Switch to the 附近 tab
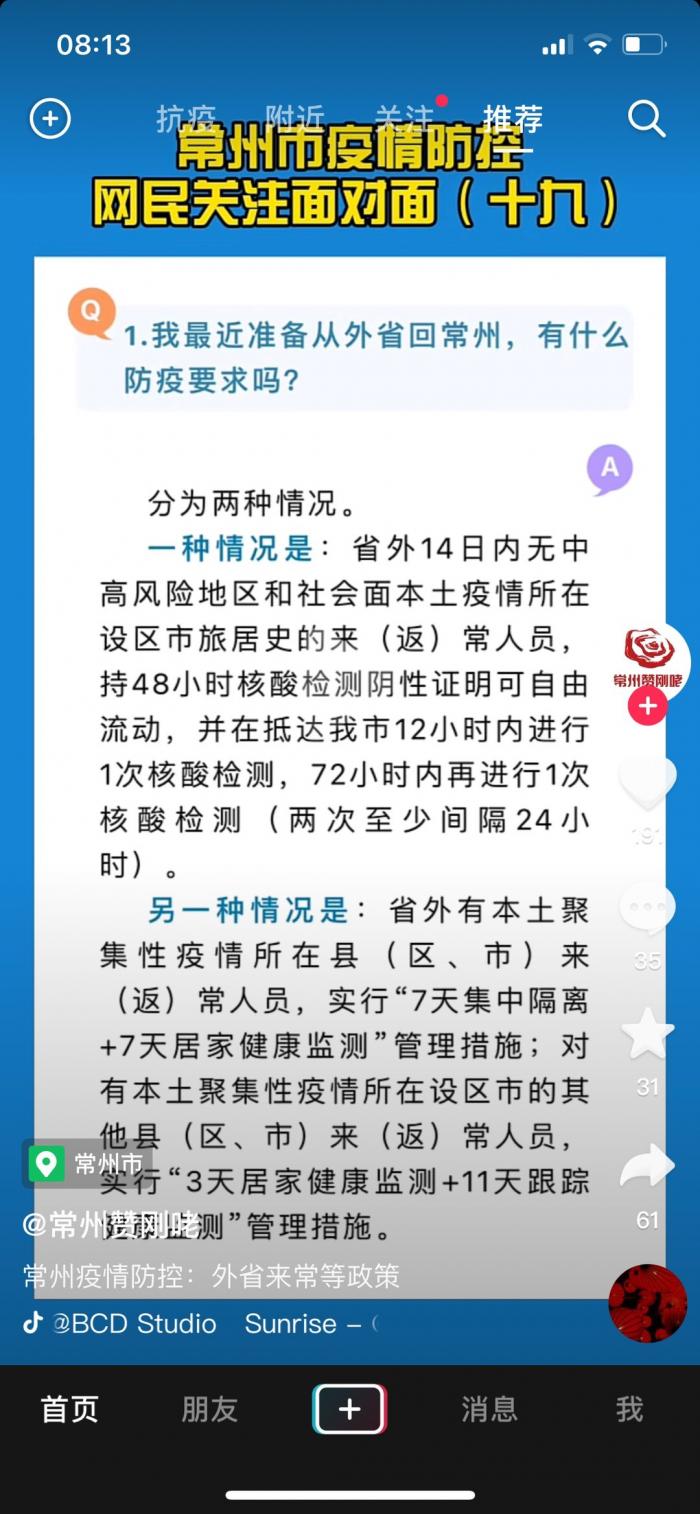Image resolution: width=700 pixels, height=1514 pixels. 295,119
